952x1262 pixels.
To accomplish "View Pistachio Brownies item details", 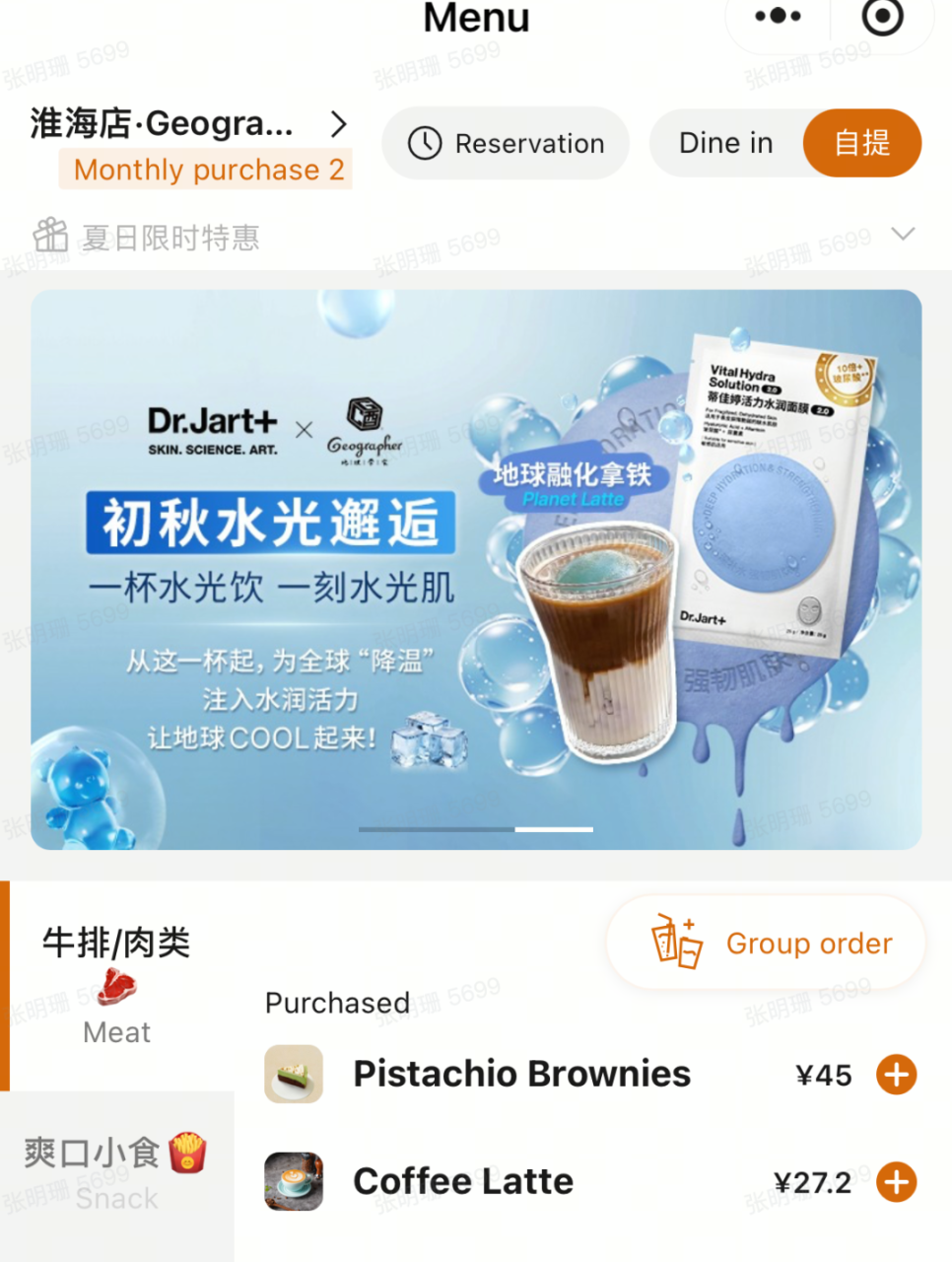I will 521,1074.
